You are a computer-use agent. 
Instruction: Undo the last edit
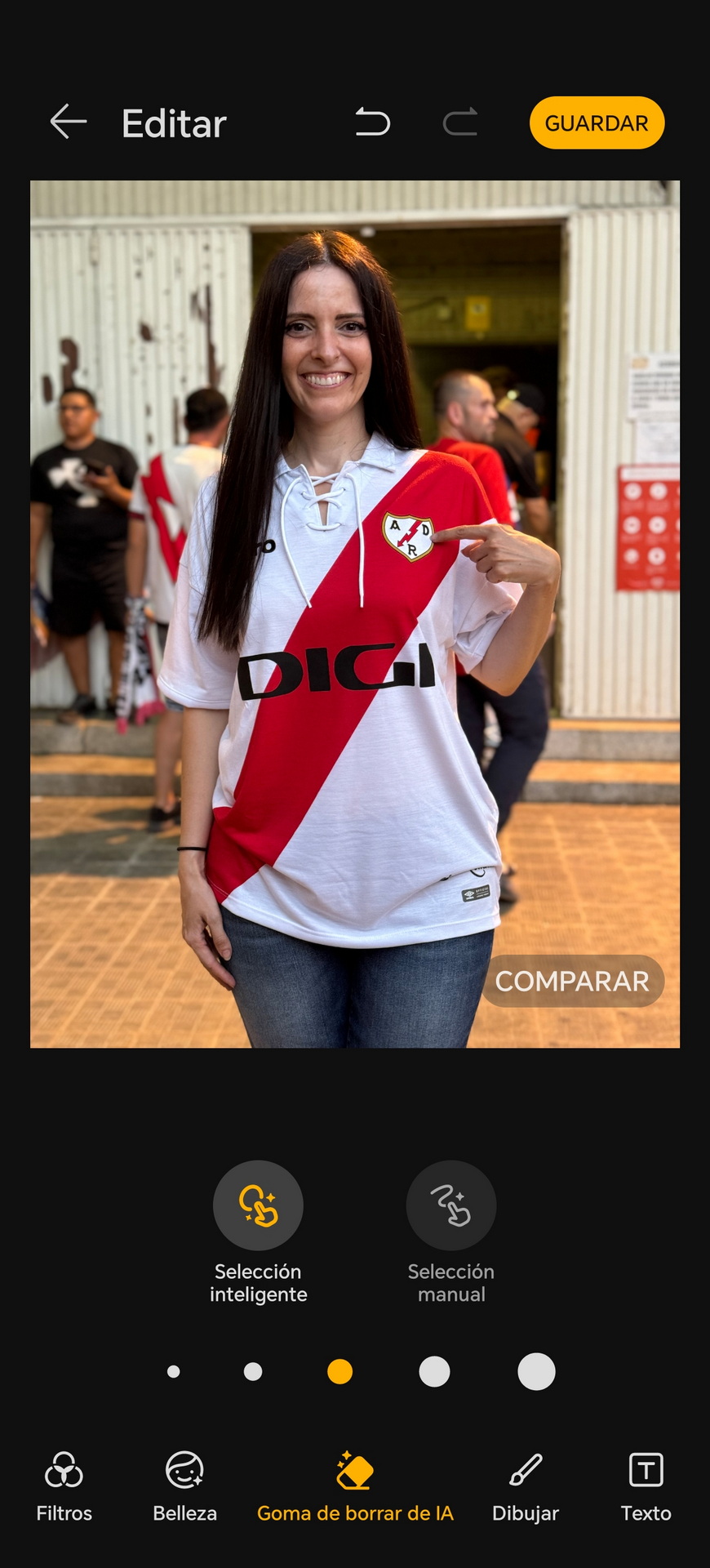pos(373,122)
